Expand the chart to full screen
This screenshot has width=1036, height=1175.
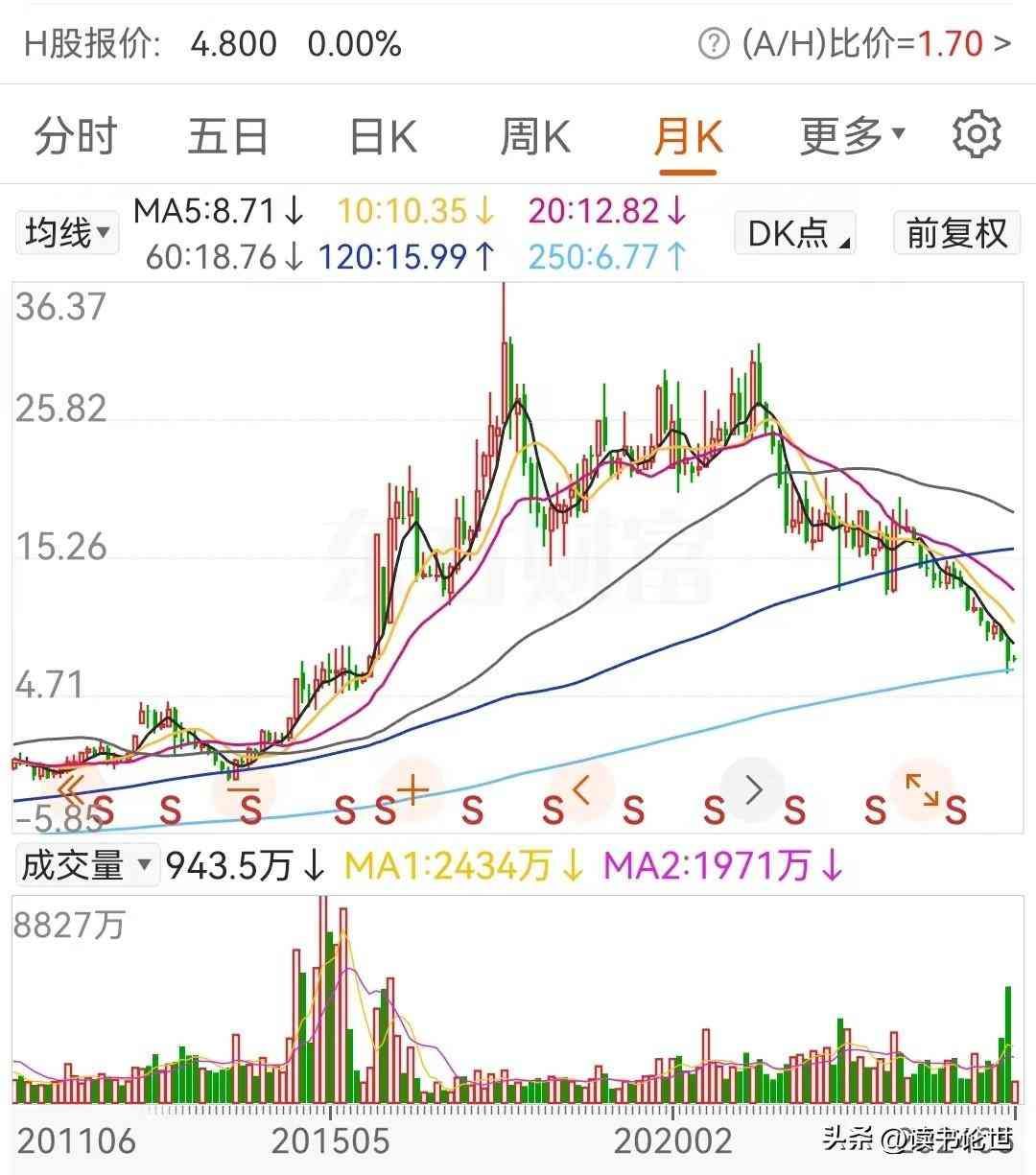click(923, 790)
